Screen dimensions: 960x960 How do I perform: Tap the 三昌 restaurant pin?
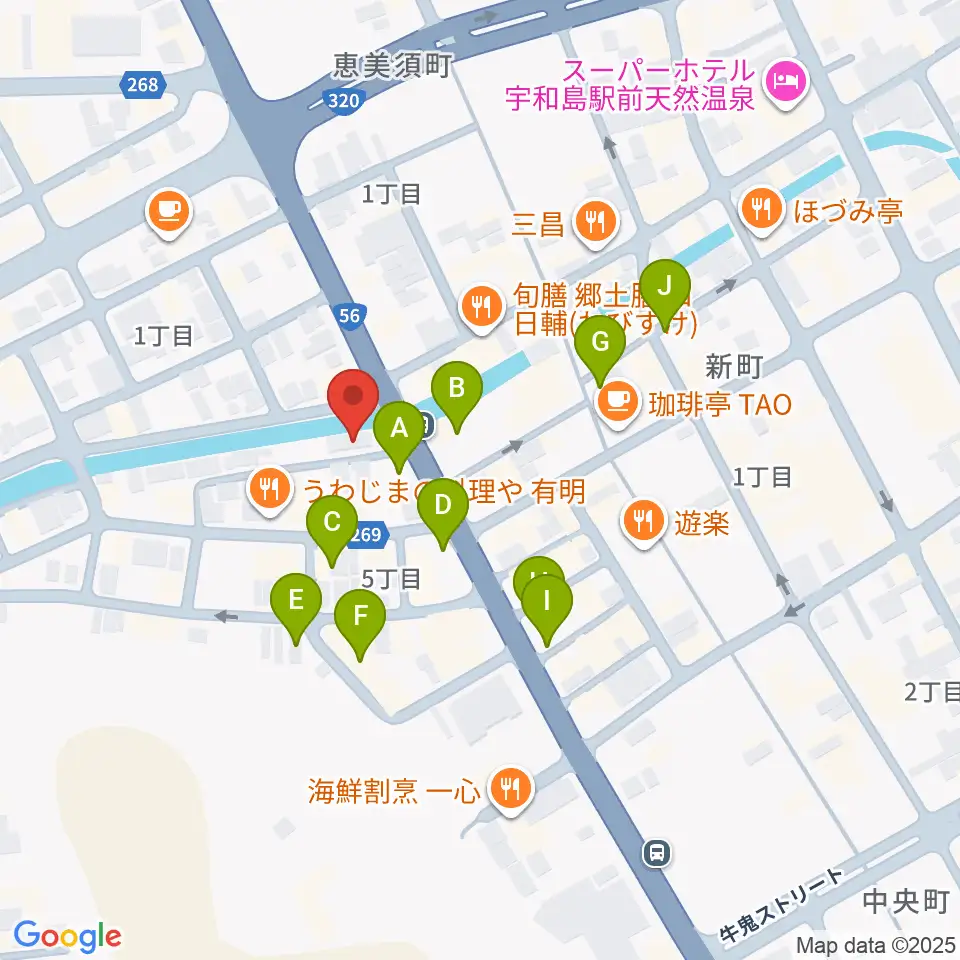click(x=595, y=224)
